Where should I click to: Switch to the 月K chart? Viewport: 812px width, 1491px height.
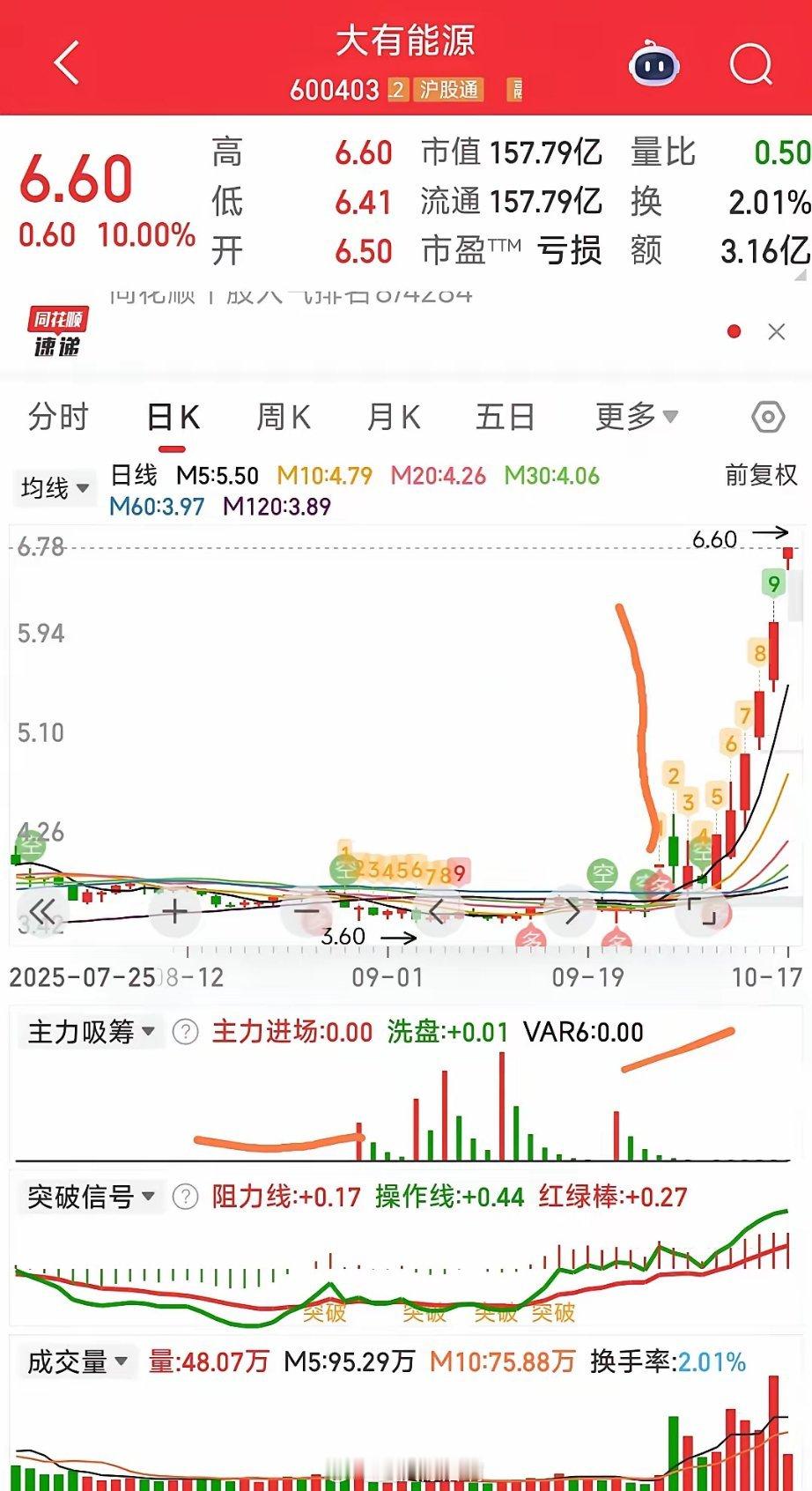393,417
